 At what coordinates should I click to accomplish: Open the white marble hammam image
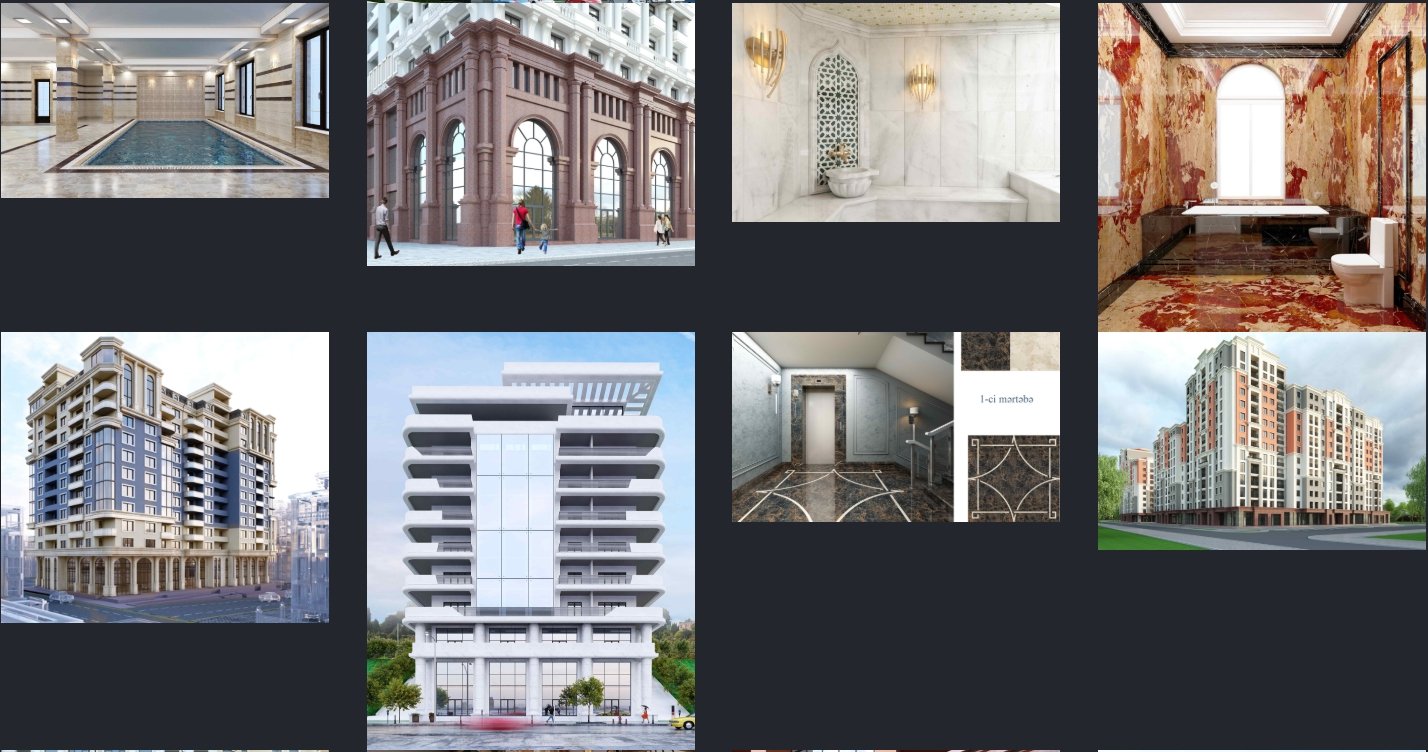coord(895,112)
